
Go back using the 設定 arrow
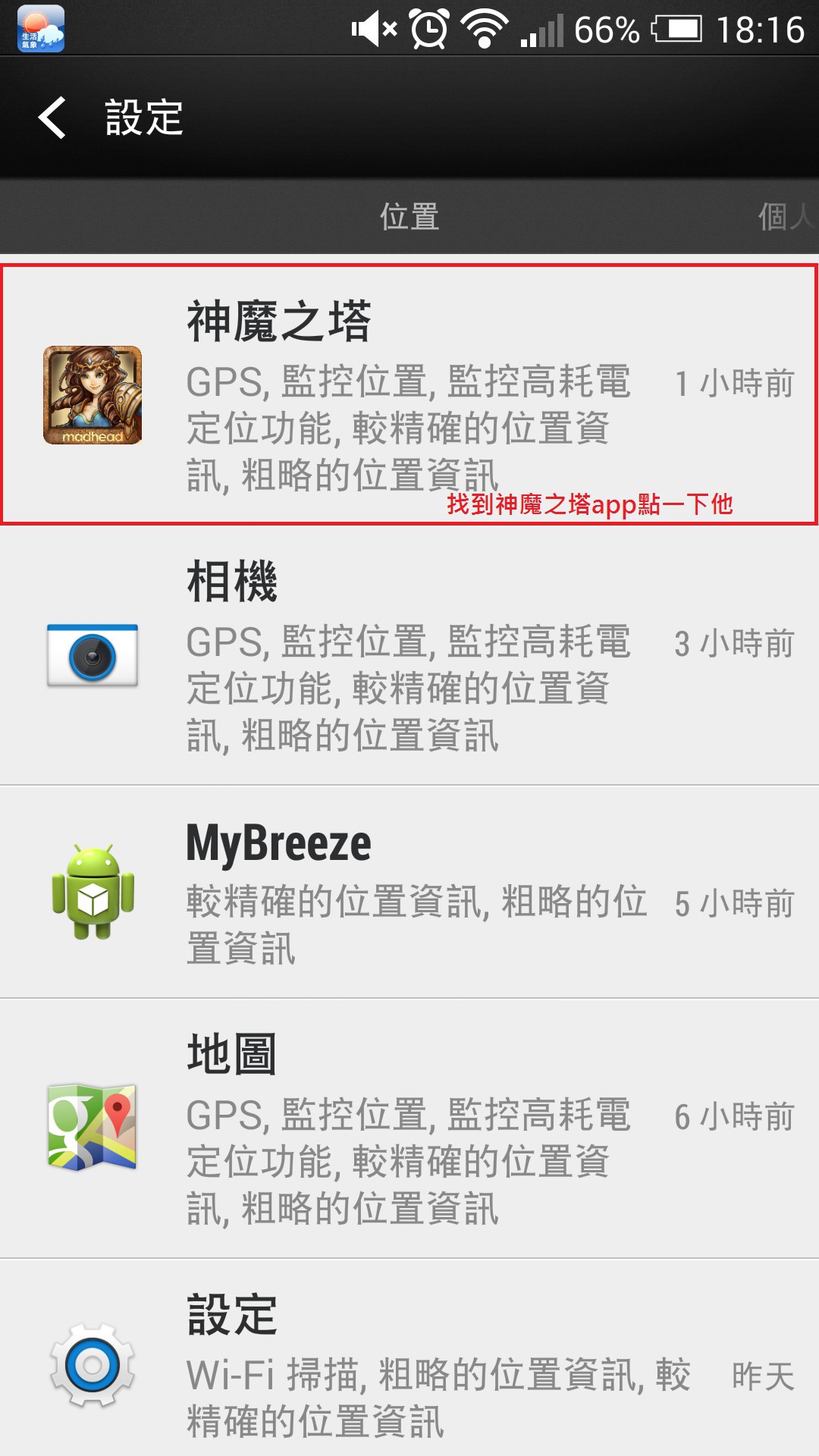point(53,118)
